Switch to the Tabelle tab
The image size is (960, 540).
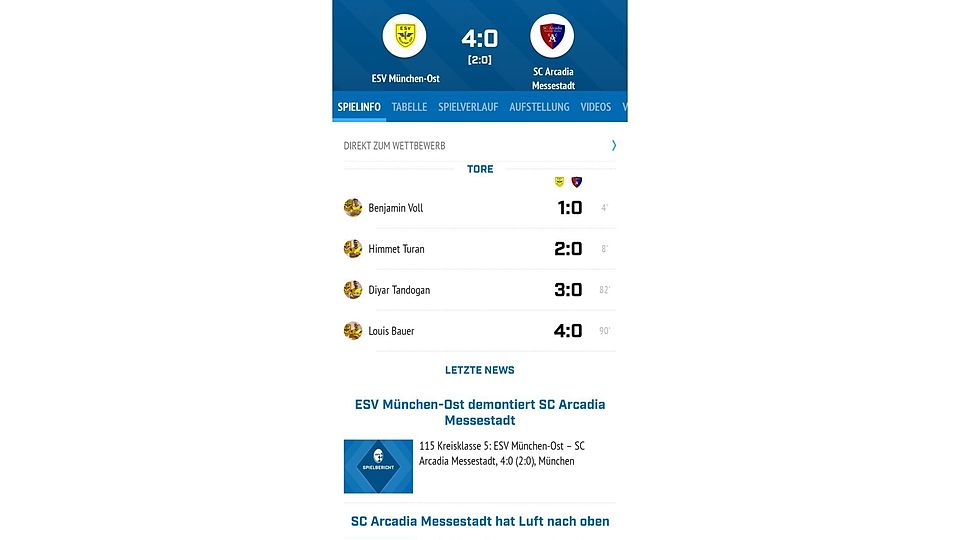point(409,107)
